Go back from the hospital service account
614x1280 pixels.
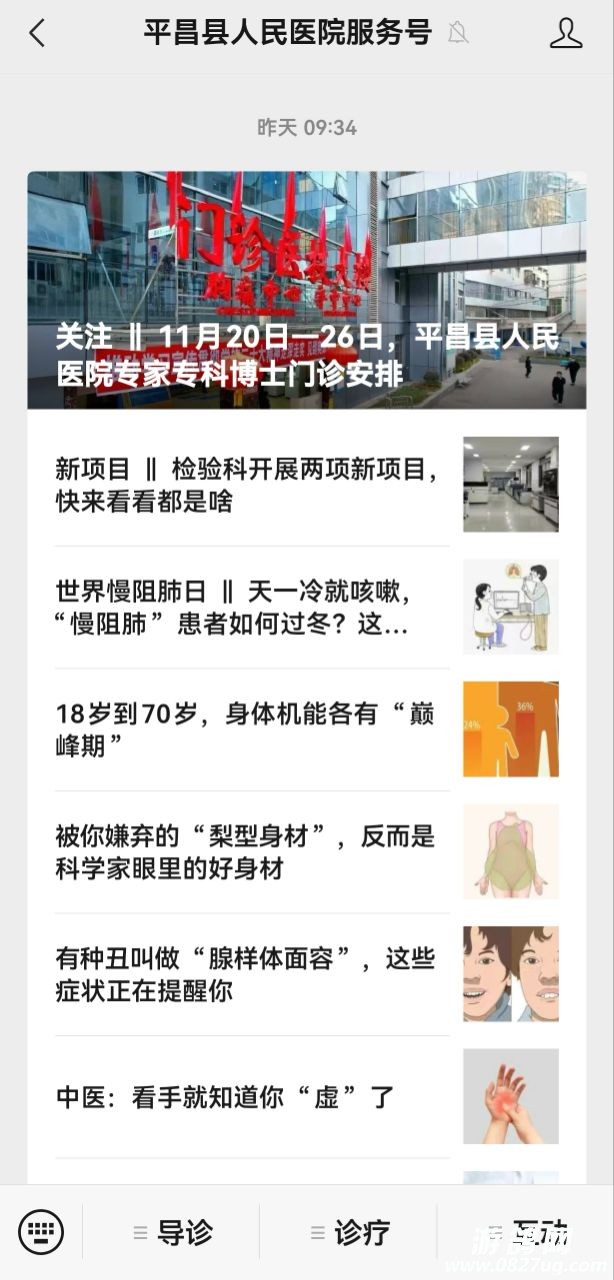(x=37, y=33)
